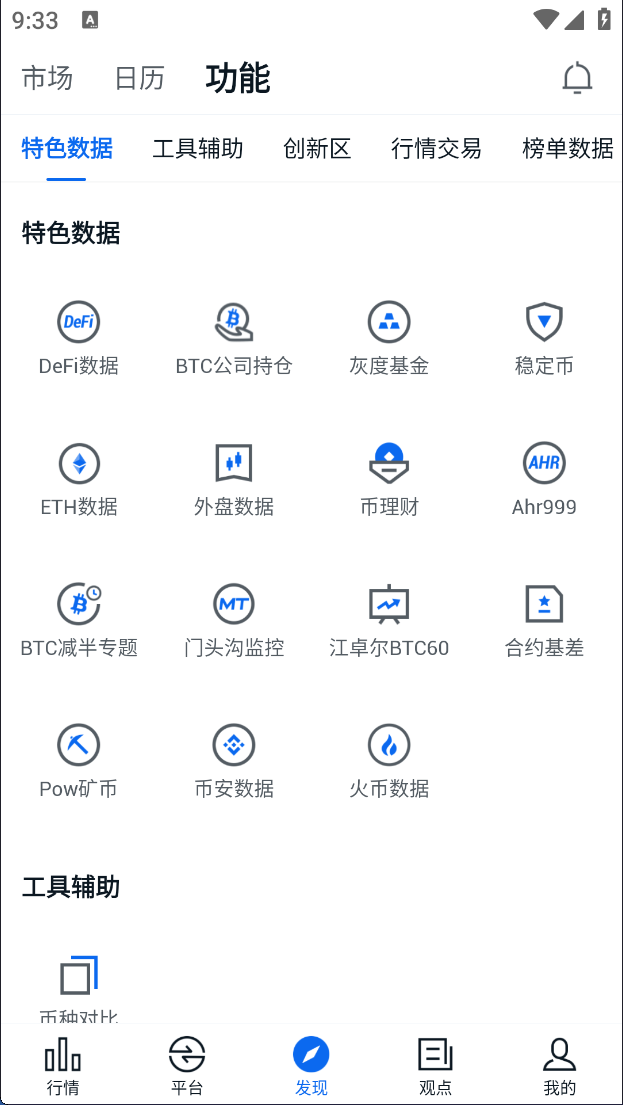This screenshot has width=623, height=1105.
Task: Switch to the 市场 top tab
Action: [47, 78]
